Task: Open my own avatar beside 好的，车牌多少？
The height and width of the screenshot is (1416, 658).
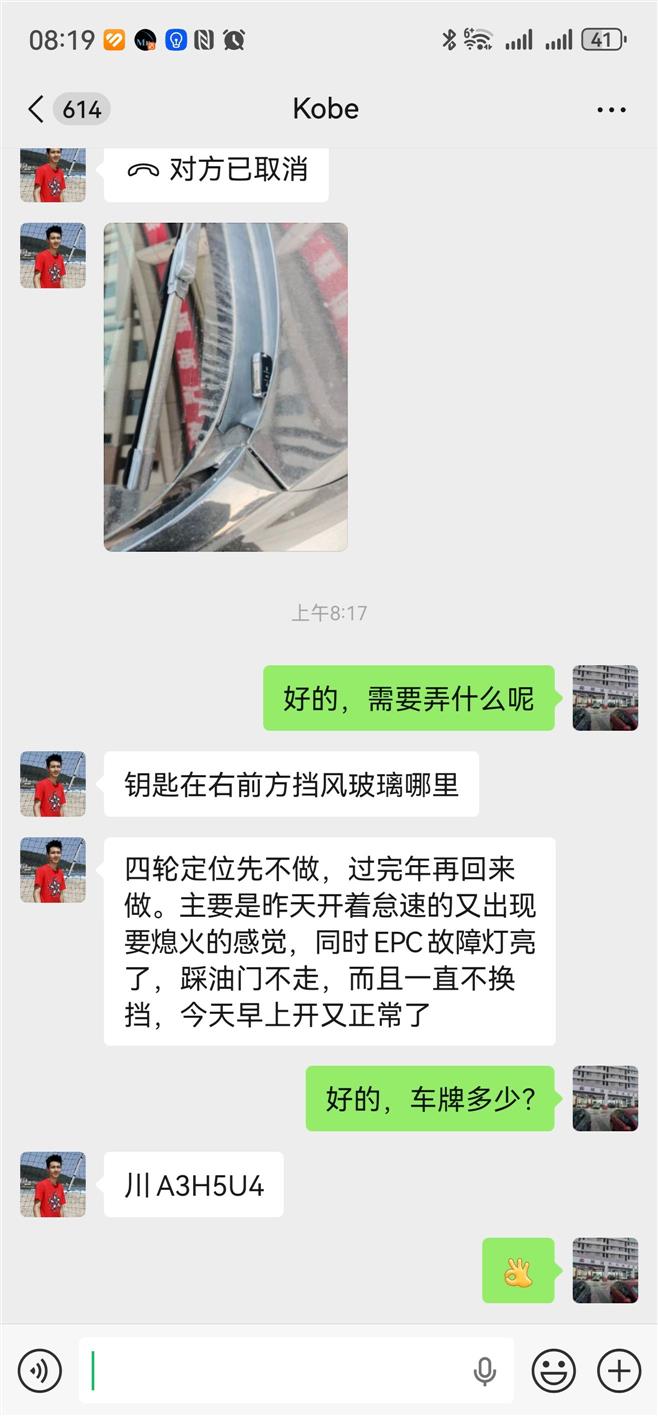Action: (x=605, y=1098)
